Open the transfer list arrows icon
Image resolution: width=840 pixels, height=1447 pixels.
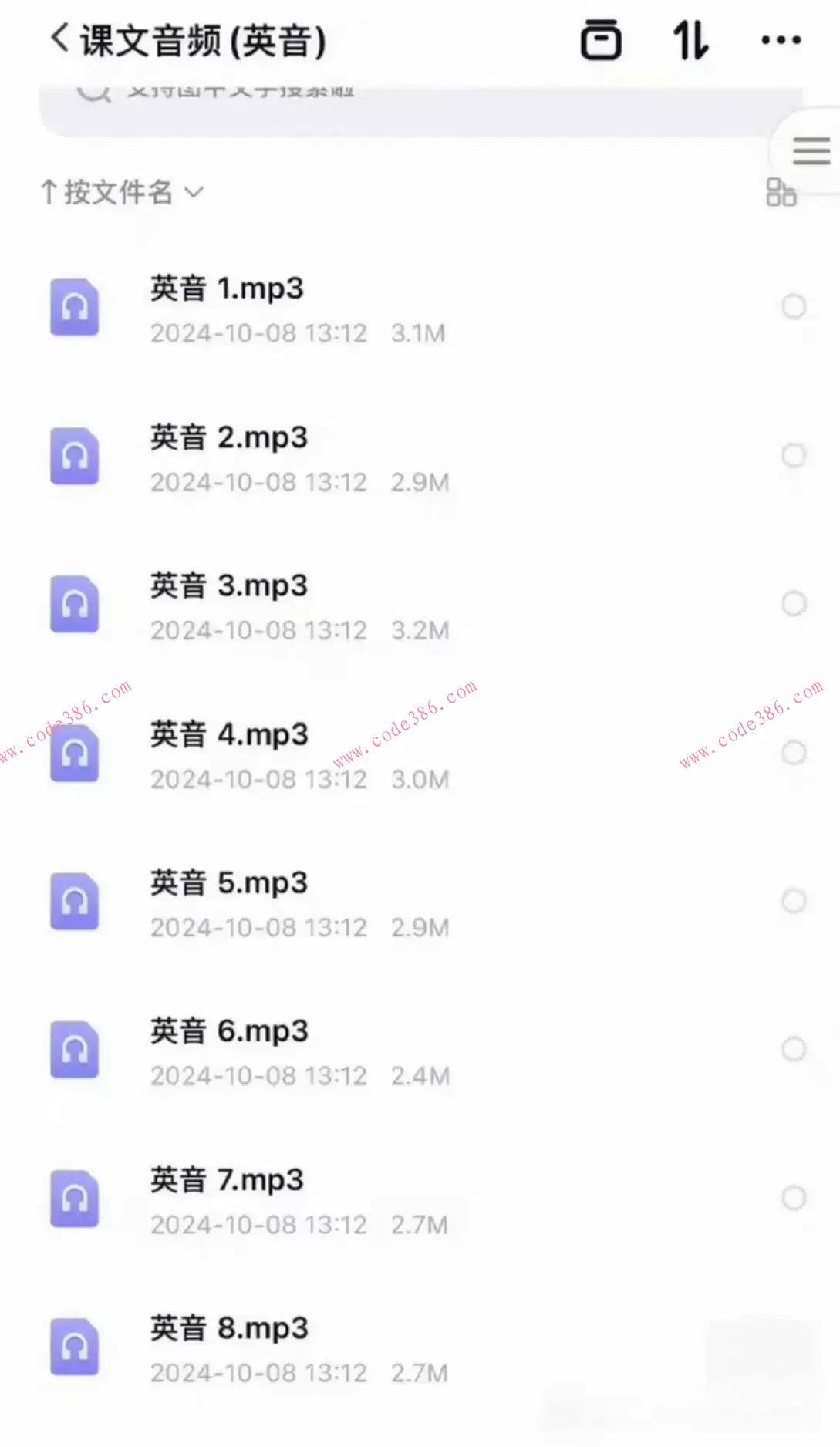click(x=690, y=40)
